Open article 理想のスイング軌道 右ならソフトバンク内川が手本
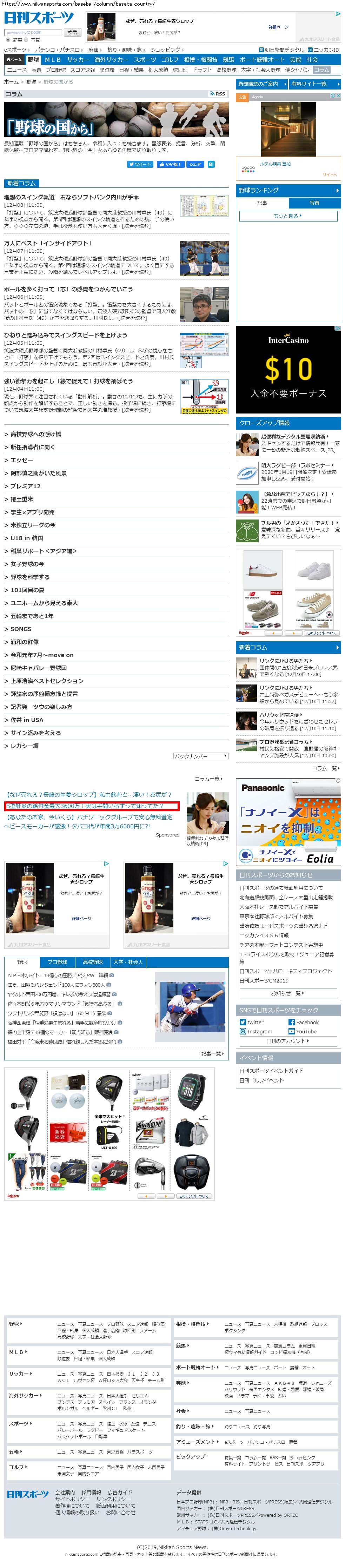Screen dimensions: 345x1568 tap(71, 197)
